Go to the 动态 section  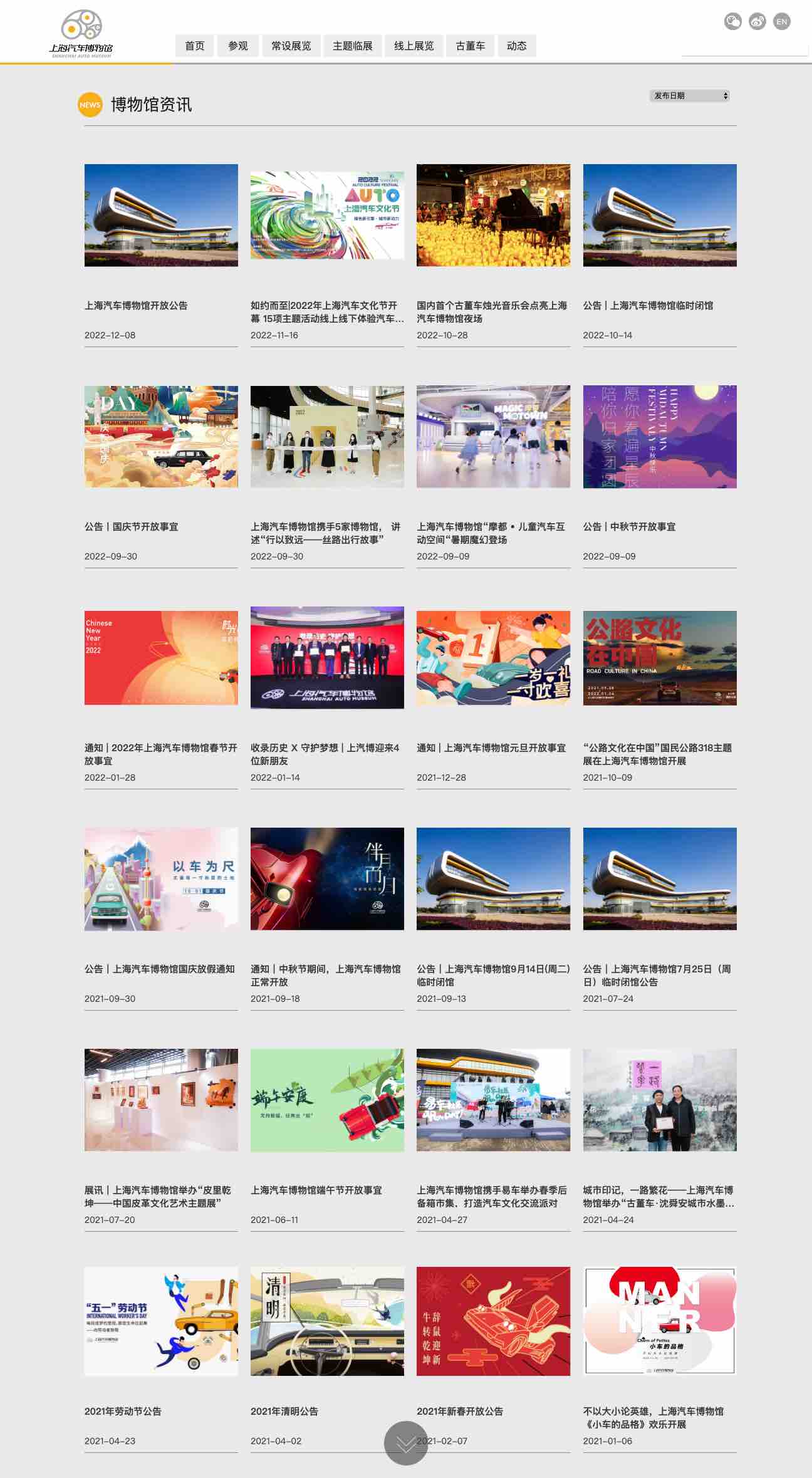(x=516, y=46)
